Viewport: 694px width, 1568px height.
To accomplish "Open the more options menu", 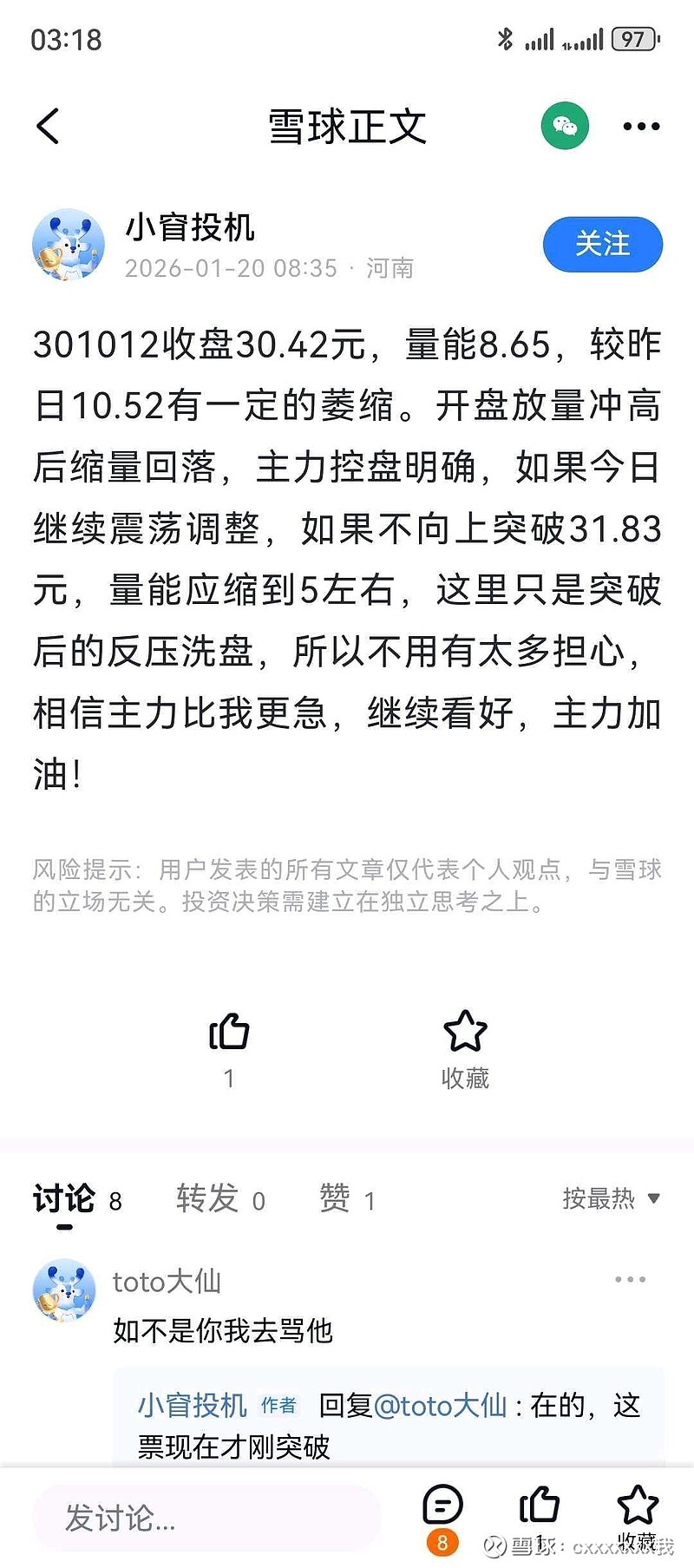I will click(639, 126).
